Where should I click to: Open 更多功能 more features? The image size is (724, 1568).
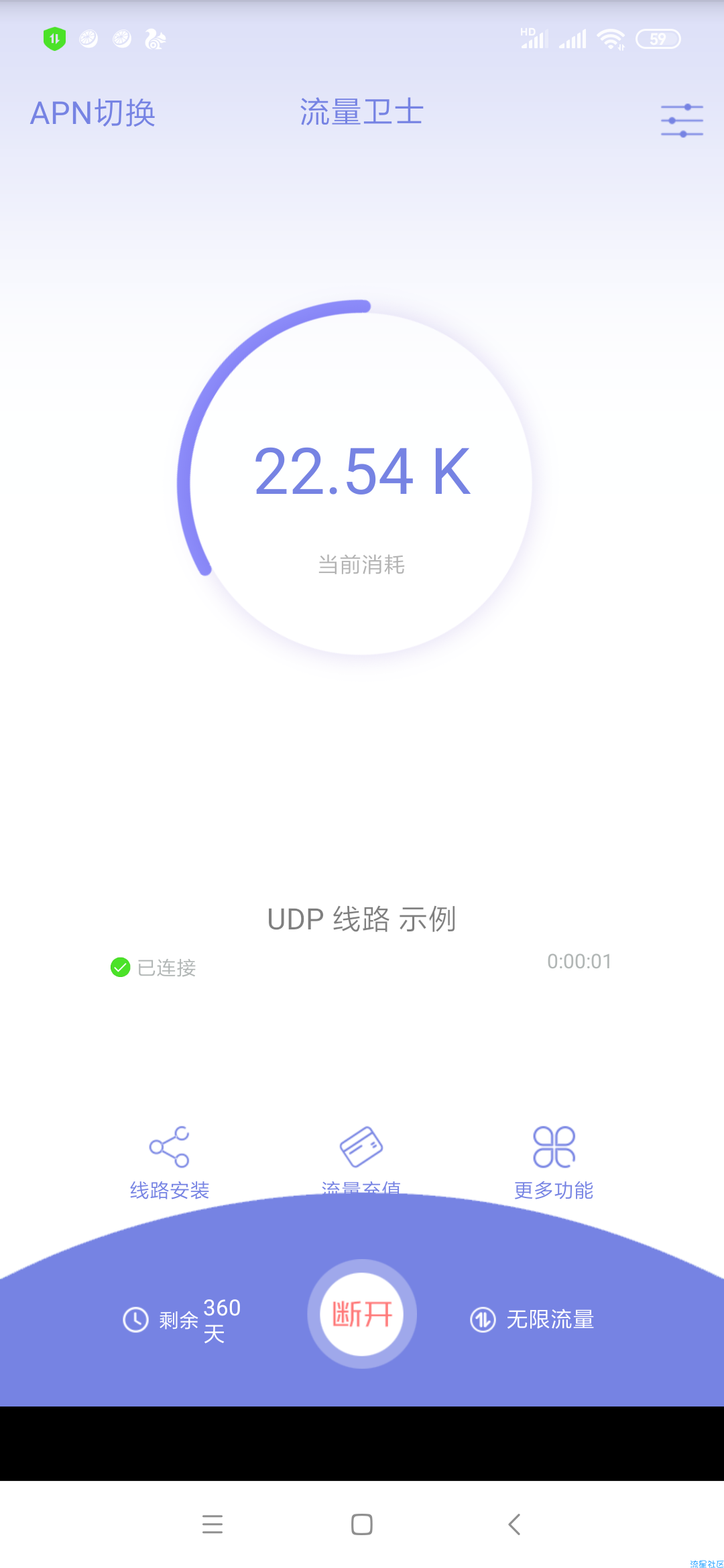[554, 1163]
